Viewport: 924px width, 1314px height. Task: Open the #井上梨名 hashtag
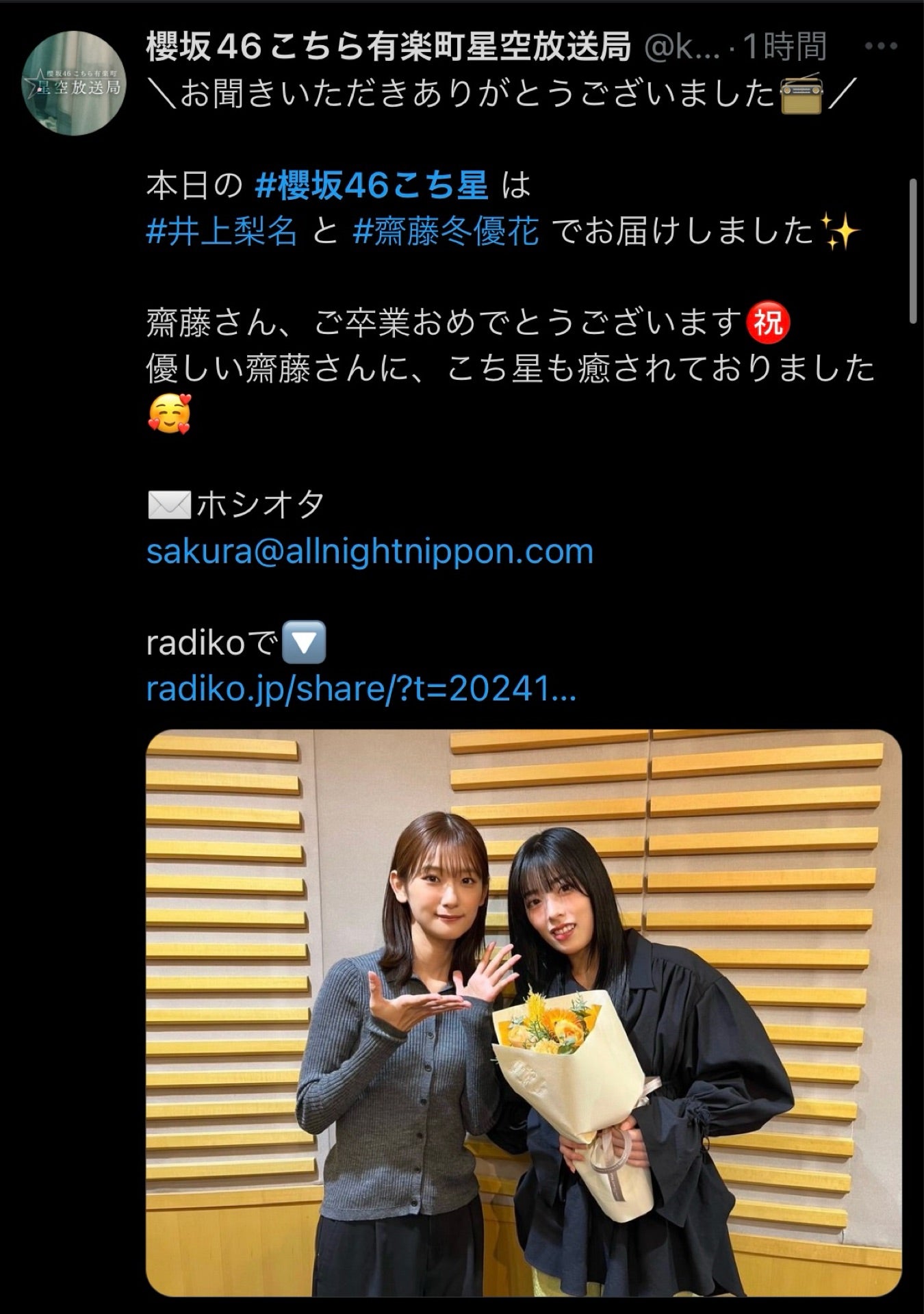click(x=222, y=232)
